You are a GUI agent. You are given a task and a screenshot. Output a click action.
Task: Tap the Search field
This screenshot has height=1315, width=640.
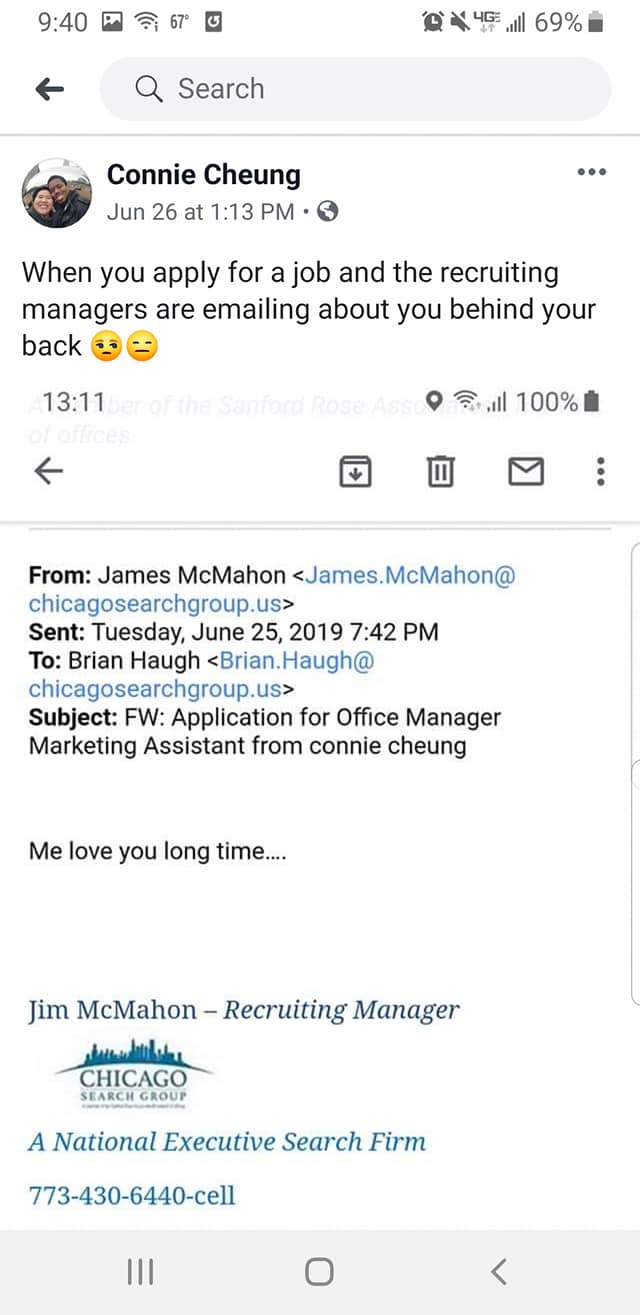click(355, 89)
